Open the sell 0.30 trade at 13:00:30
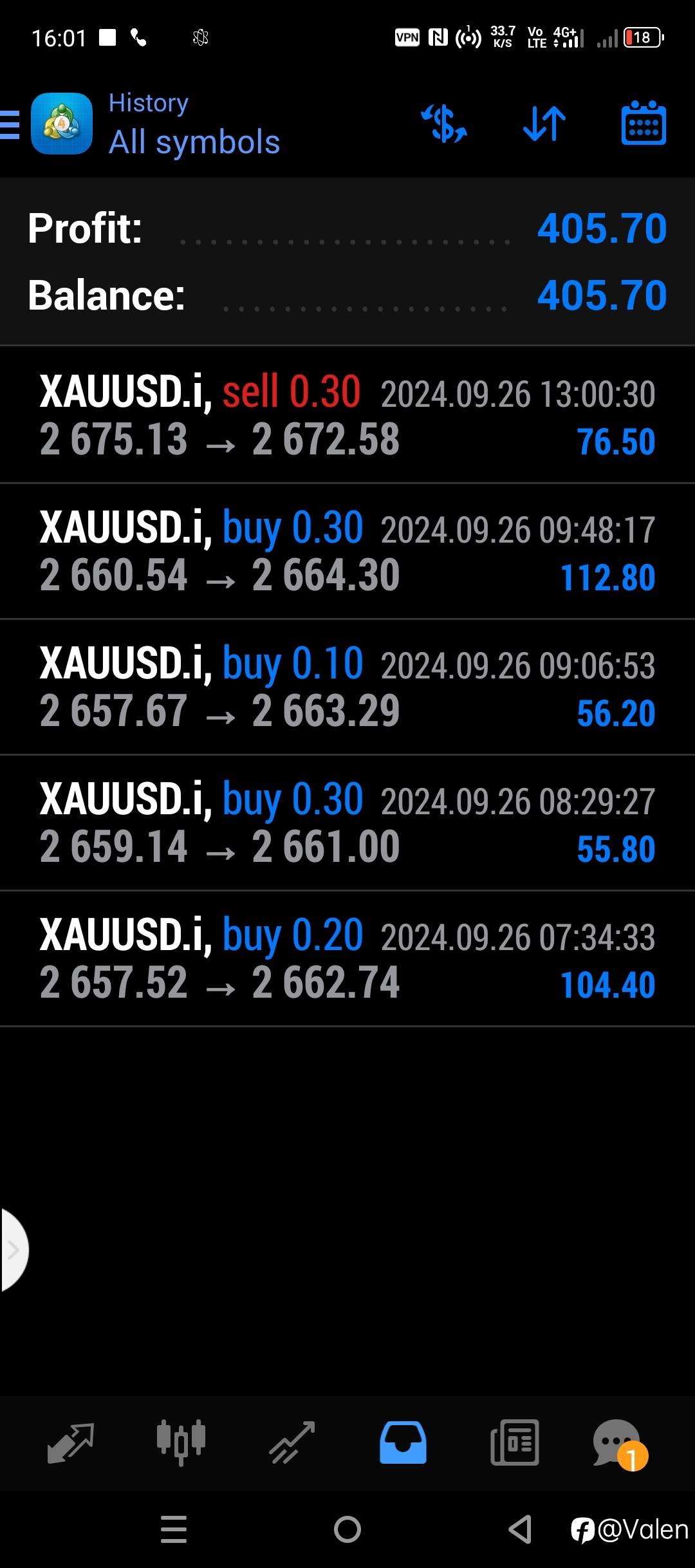The width and height of the screenshot is (695, 1568). tap(347, 415)
